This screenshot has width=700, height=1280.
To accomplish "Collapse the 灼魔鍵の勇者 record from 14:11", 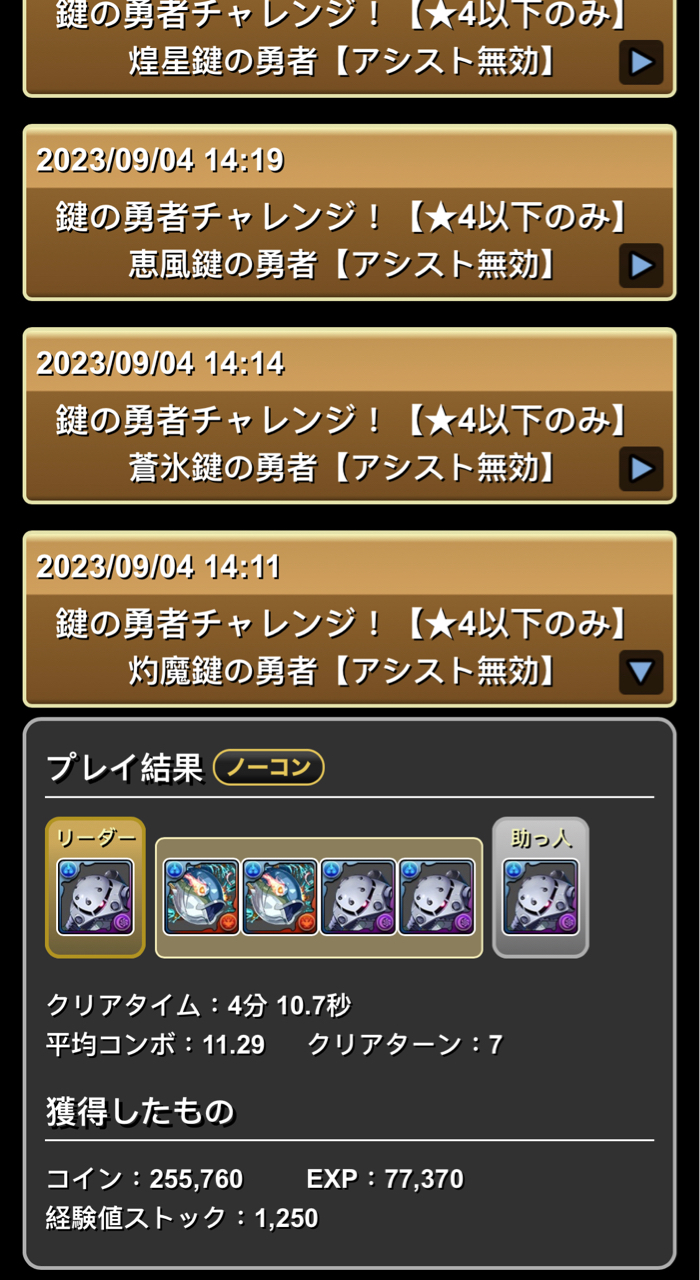I will (640, 671).
